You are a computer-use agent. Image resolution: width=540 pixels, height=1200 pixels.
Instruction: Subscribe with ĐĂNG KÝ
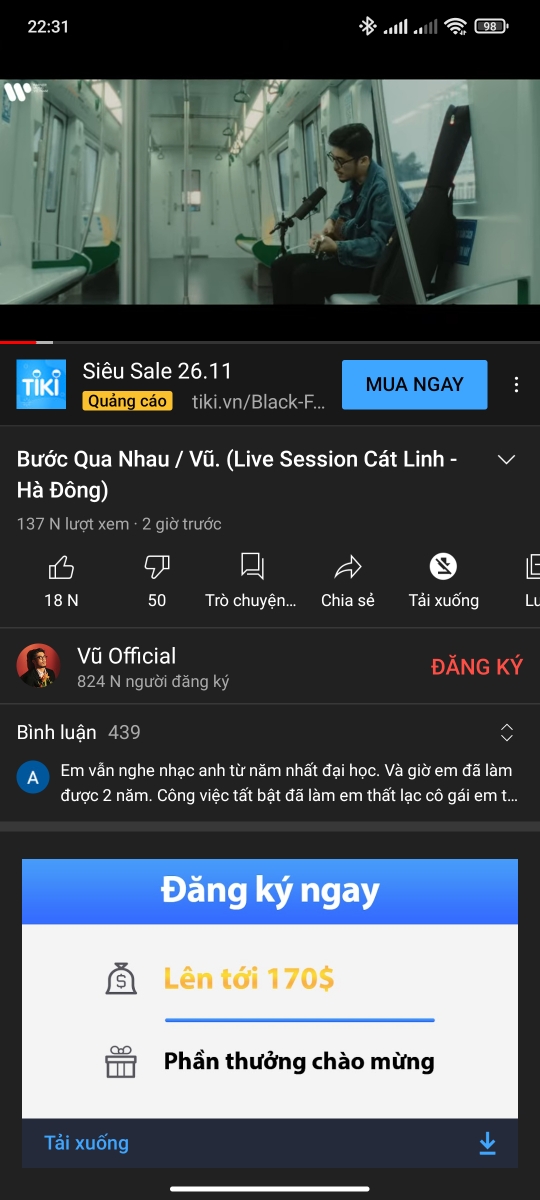477,667
